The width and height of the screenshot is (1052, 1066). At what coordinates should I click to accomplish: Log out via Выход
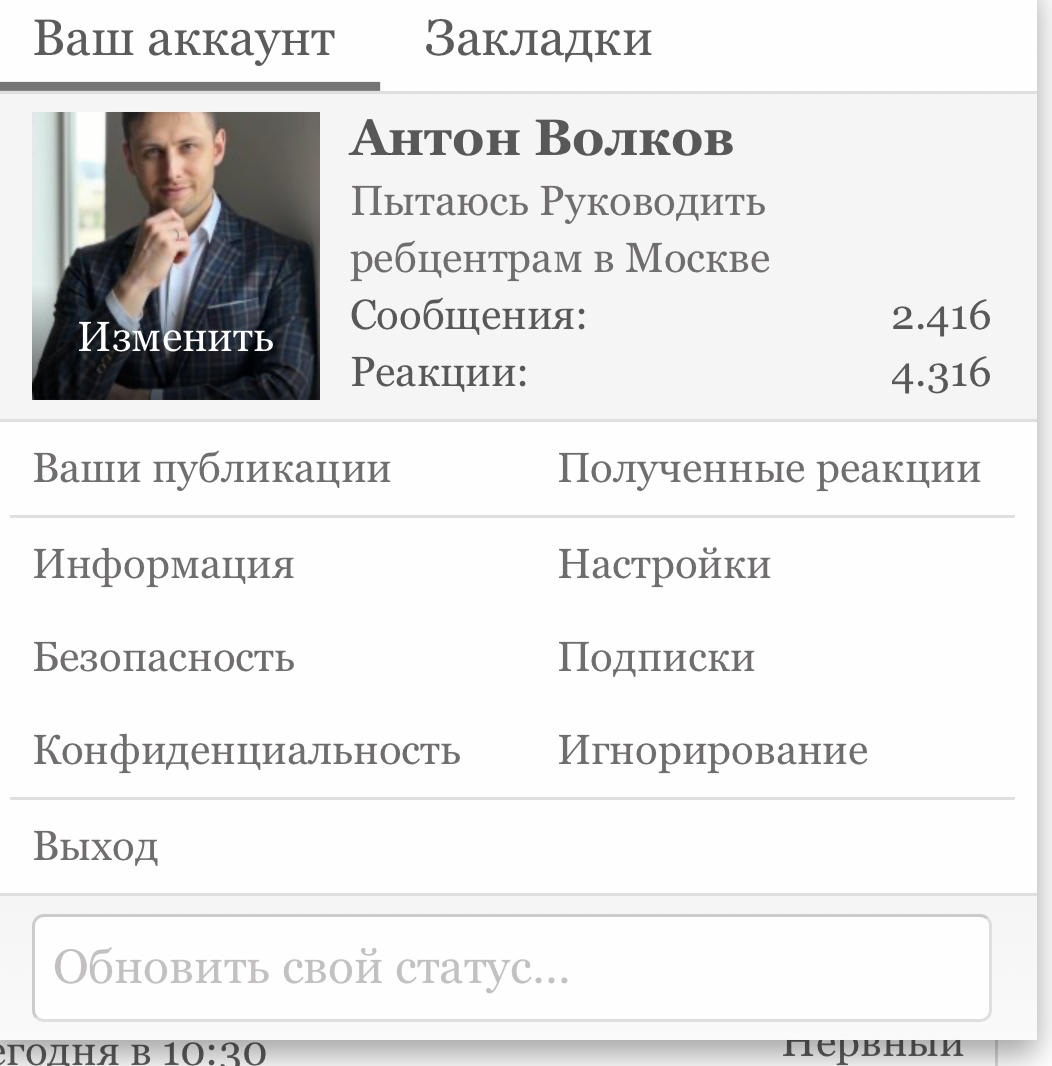pyautogui.click(x=96, y=847)
